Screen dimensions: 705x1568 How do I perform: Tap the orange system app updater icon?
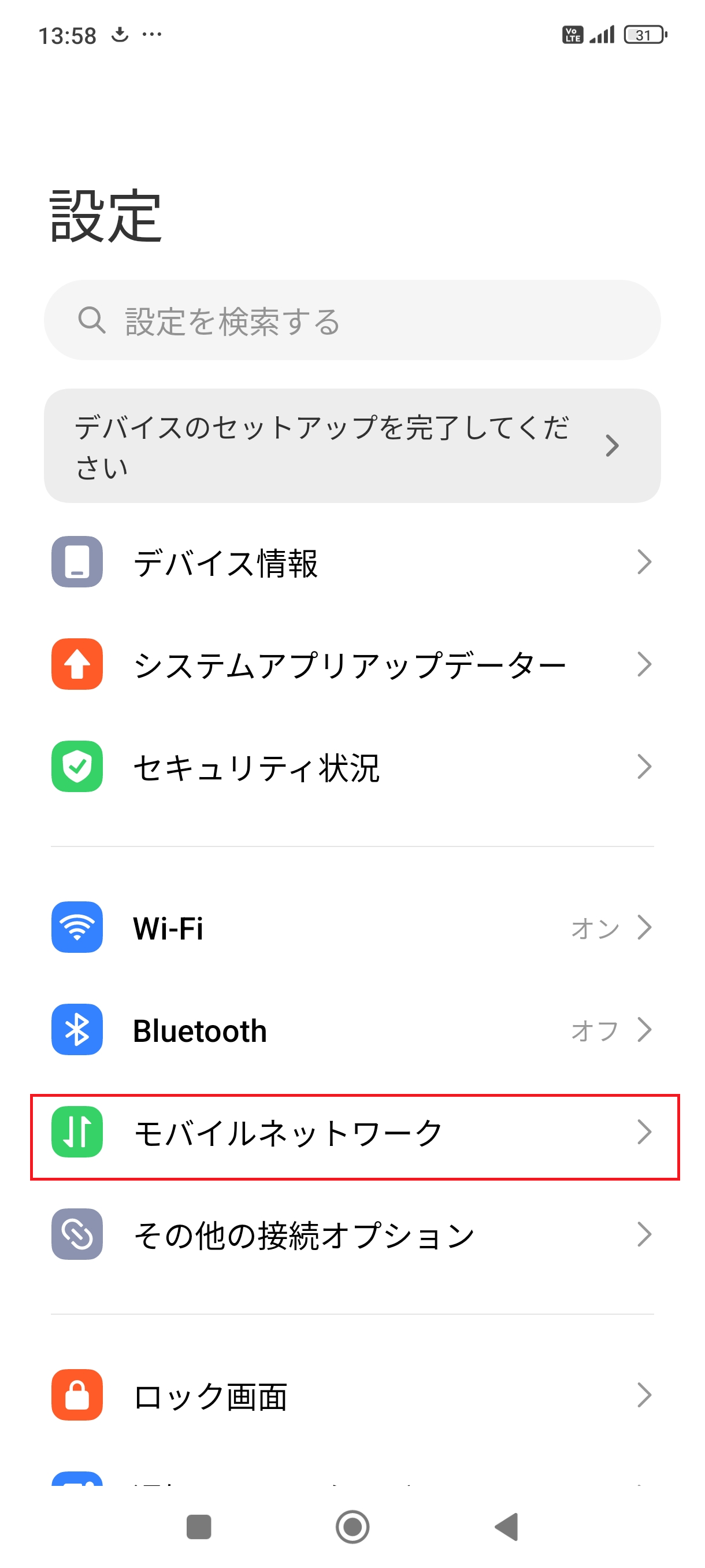pyautogui.click(x=77, y=665)
